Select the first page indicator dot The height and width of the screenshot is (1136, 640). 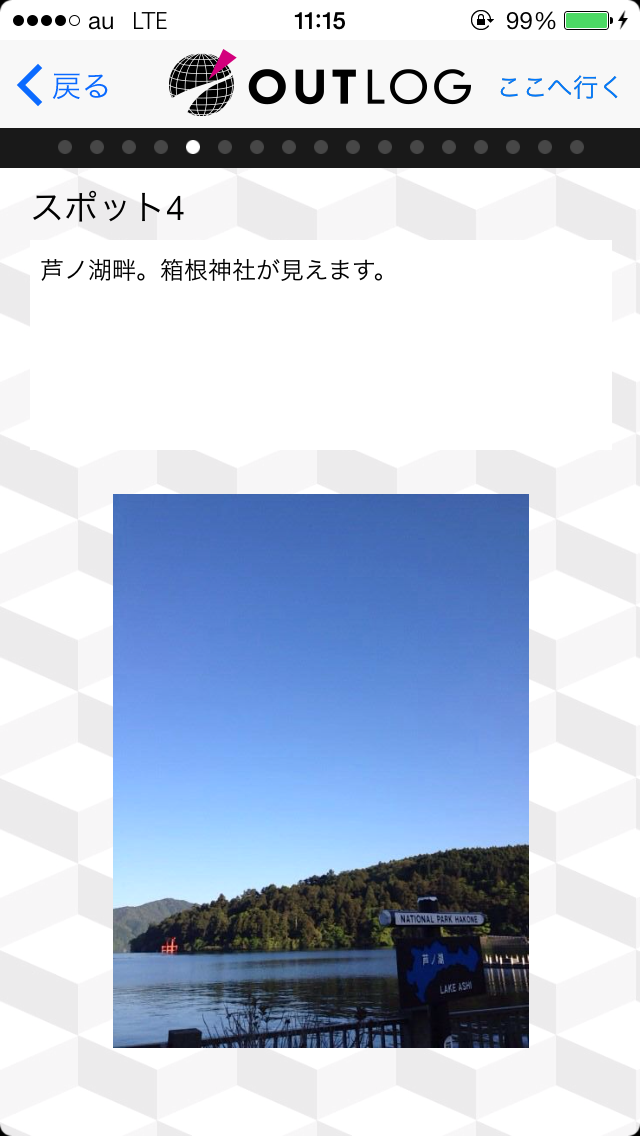click(x=65, y=147)
